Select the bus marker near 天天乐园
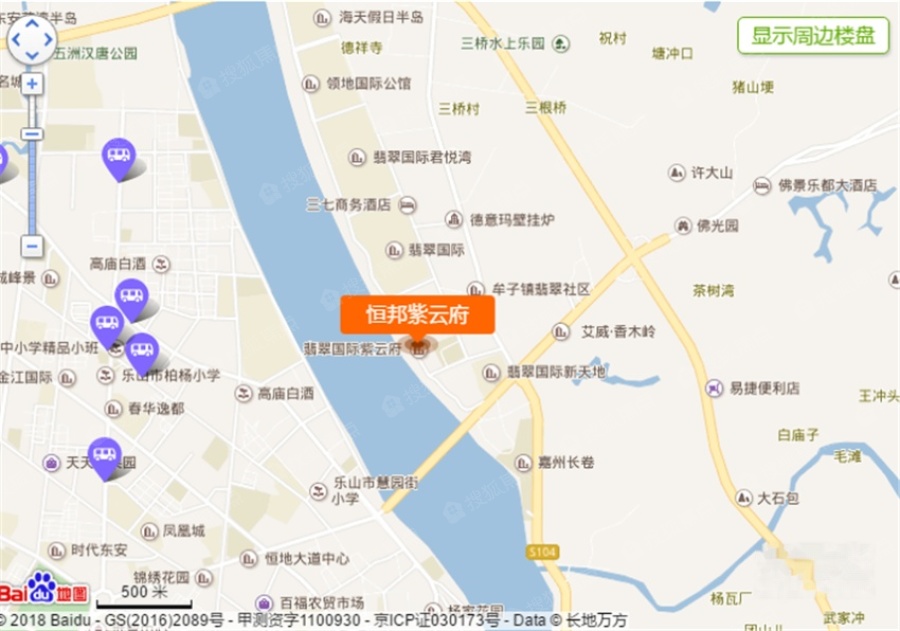The height and width of the screenshot is (631, 900). [x=104, y=455]
